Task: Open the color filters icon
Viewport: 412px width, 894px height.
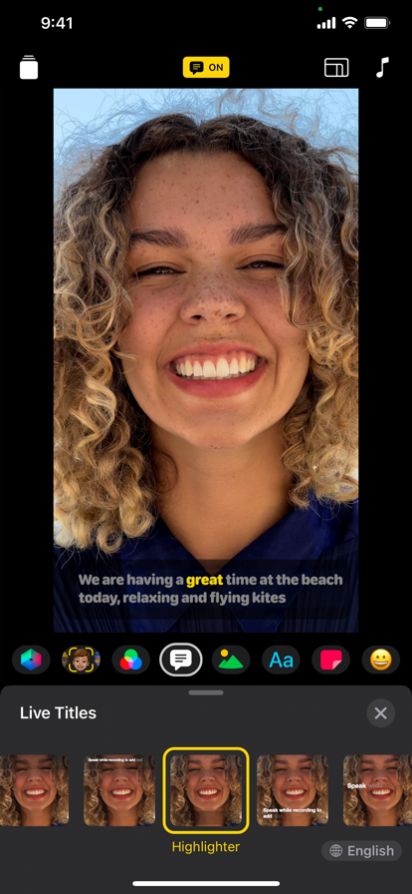Action: (131, 660)
